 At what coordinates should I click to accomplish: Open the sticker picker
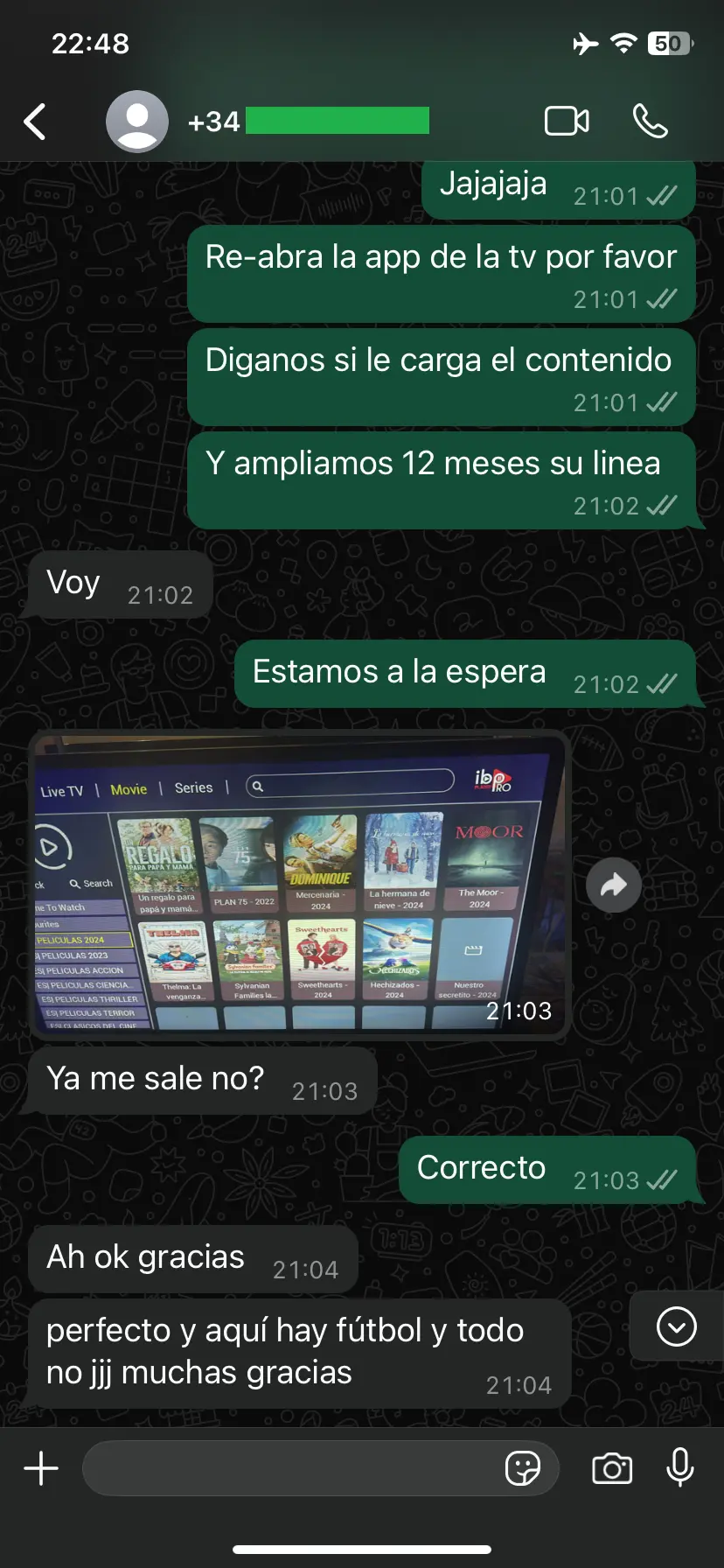(523, 1468)
